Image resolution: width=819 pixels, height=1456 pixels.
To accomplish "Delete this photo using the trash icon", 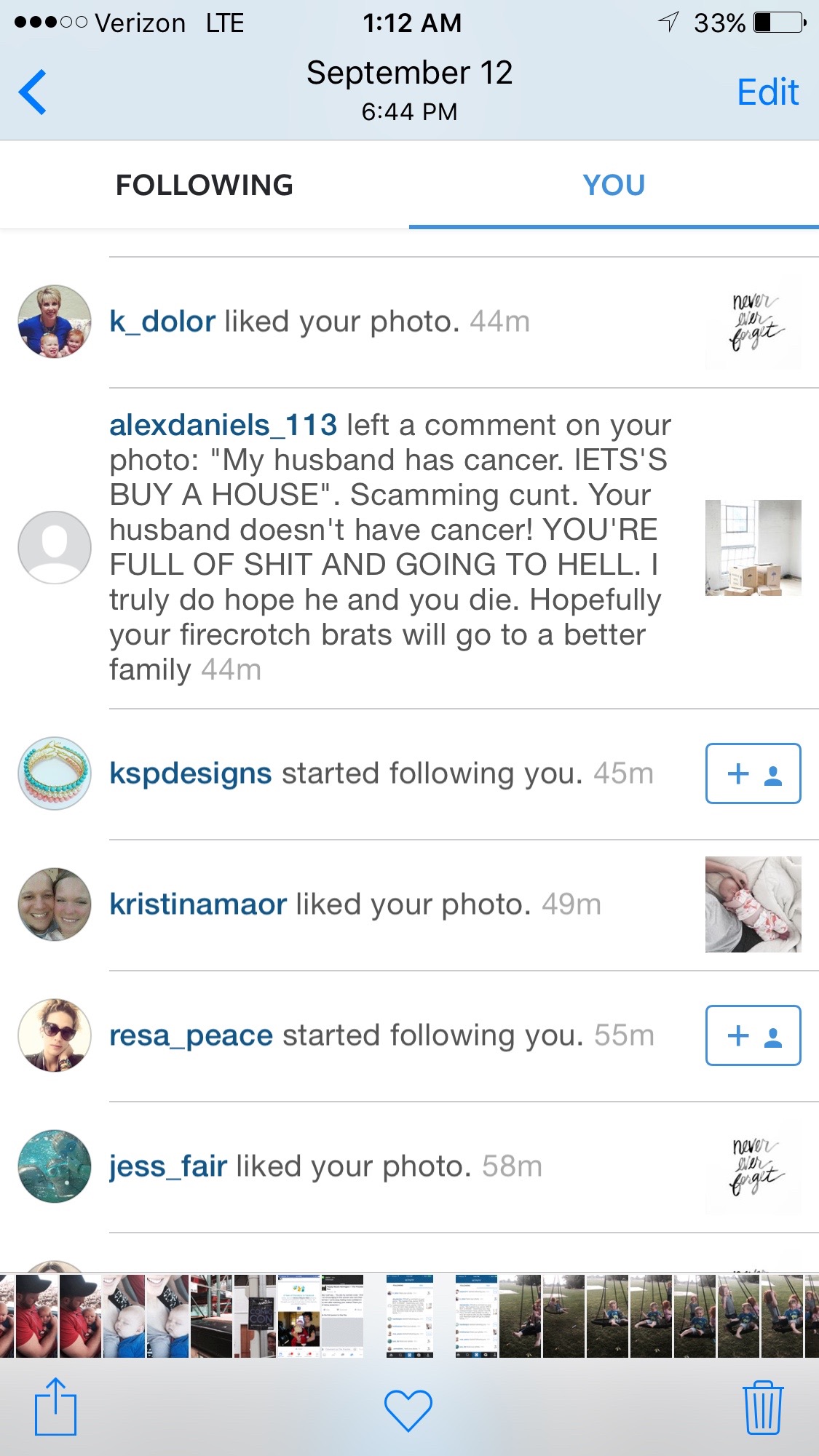I will click(763, 1407).
